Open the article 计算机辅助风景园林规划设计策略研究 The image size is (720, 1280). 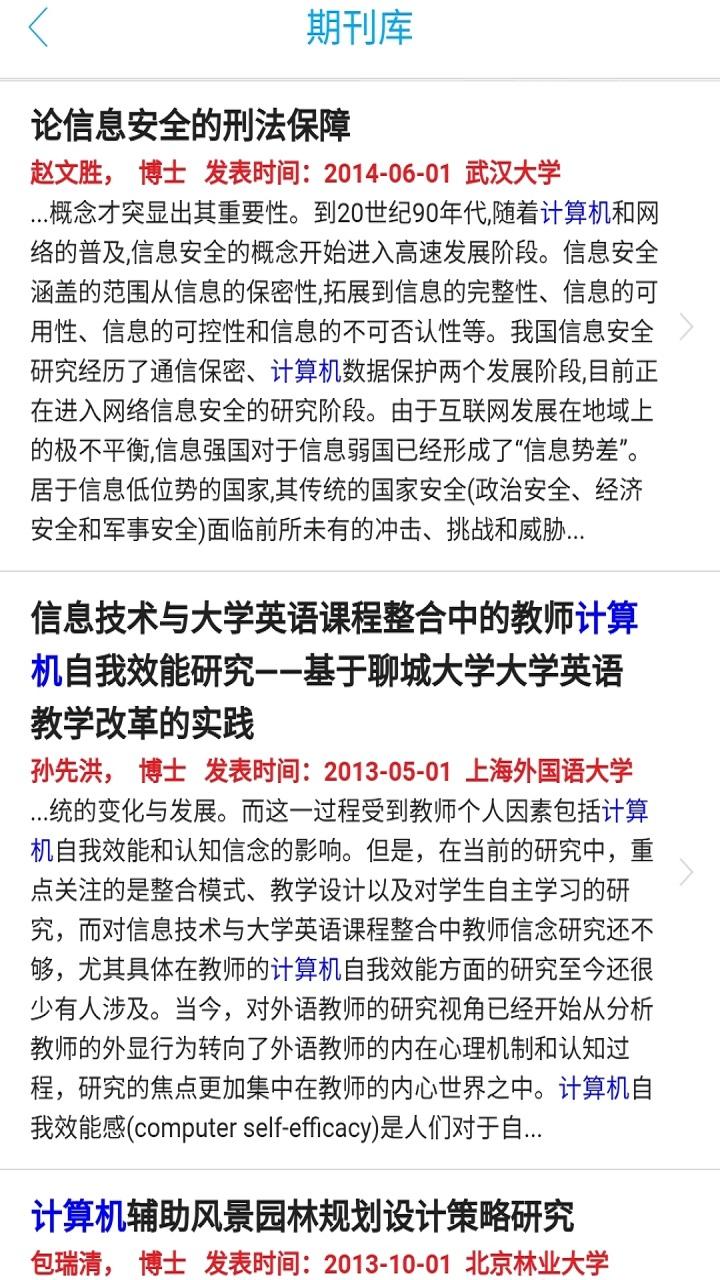[303, 1217]
